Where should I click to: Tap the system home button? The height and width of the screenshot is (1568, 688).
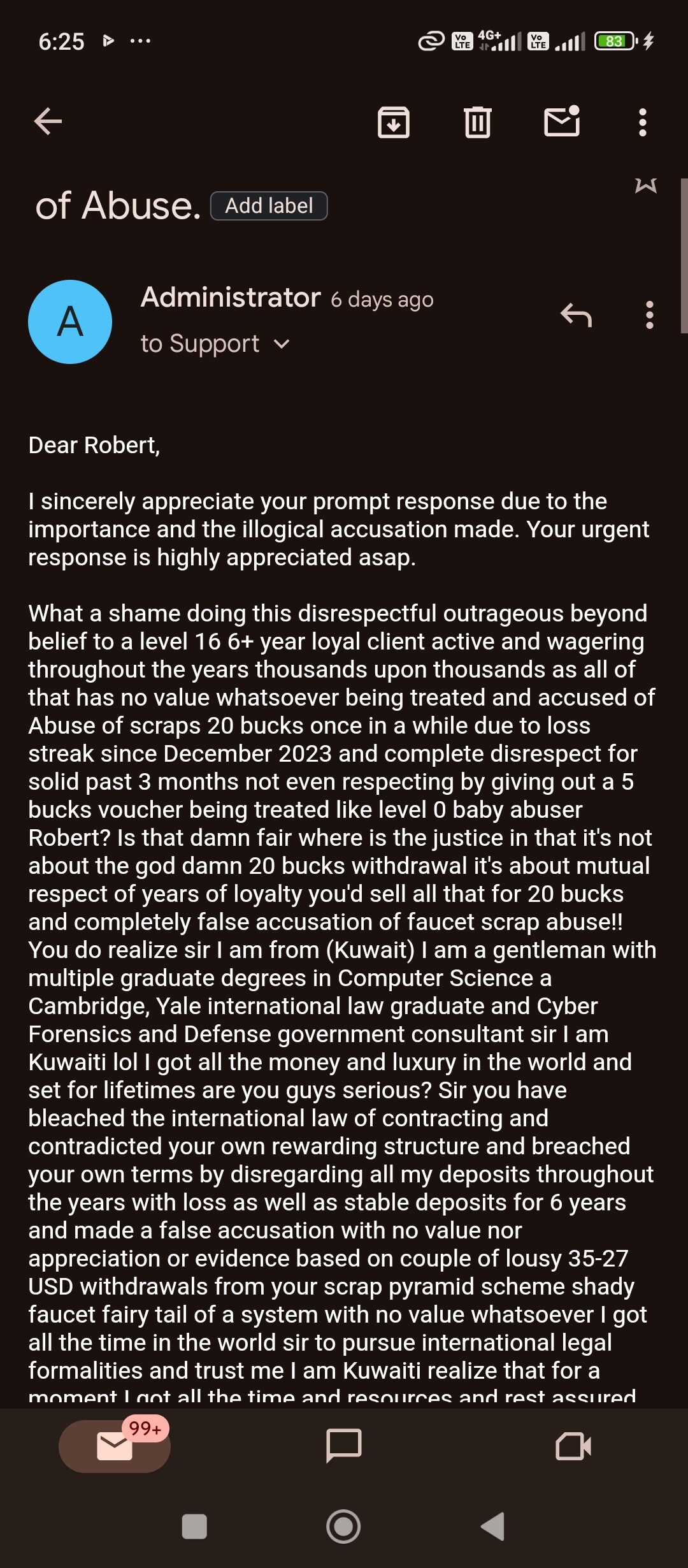[343, 1527]
